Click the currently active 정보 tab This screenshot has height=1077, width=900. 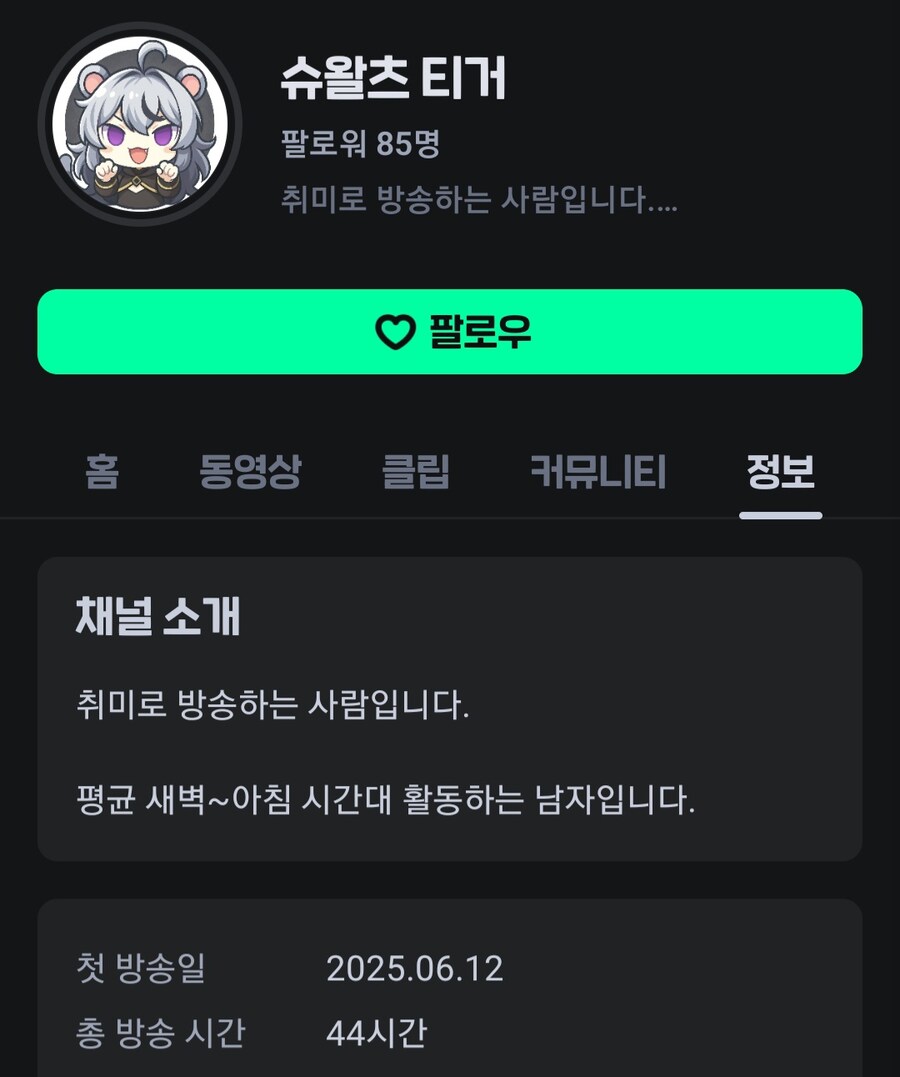782,473
